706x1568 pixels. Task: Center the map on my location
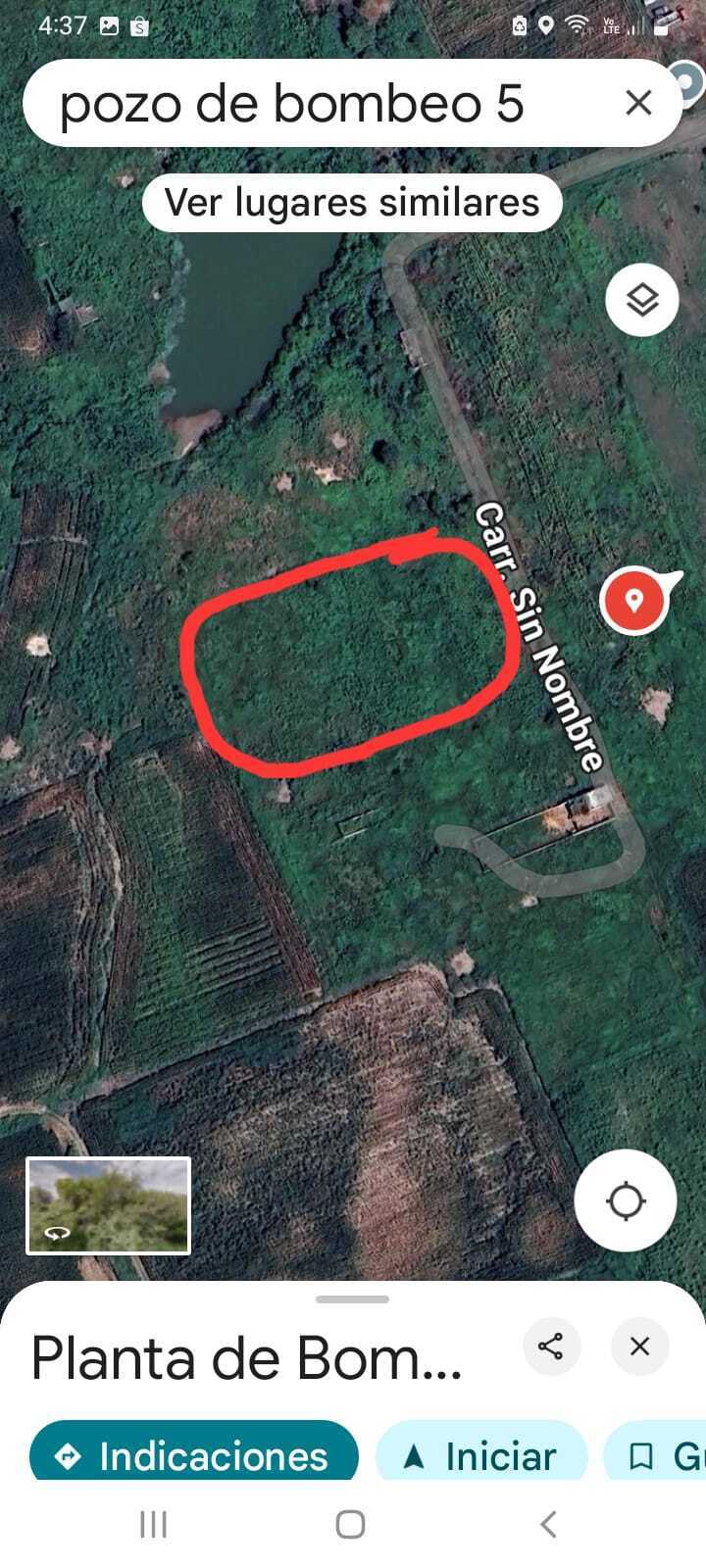click(625, 1200)
